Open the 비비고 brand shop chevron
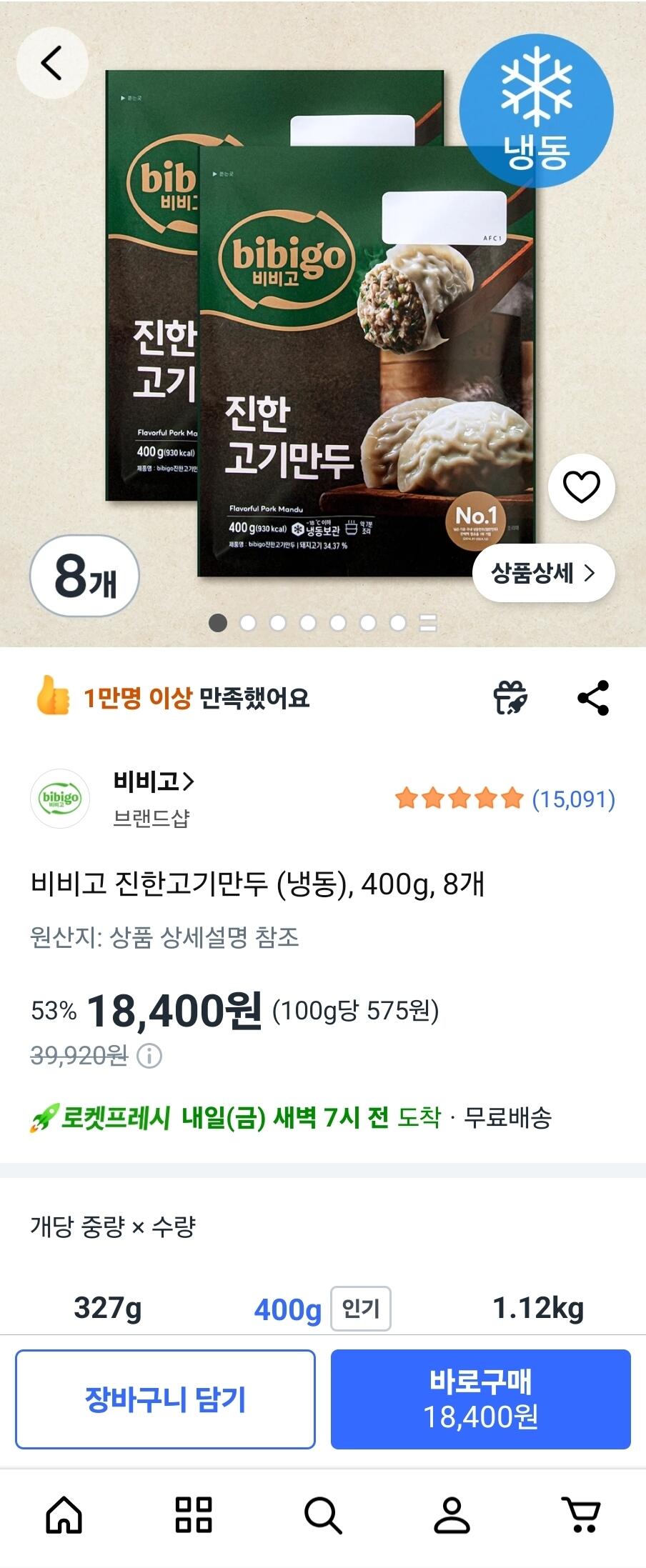The width and height of the screenshot is (646, 1568). pyautogui.click(x=189, y=782)
